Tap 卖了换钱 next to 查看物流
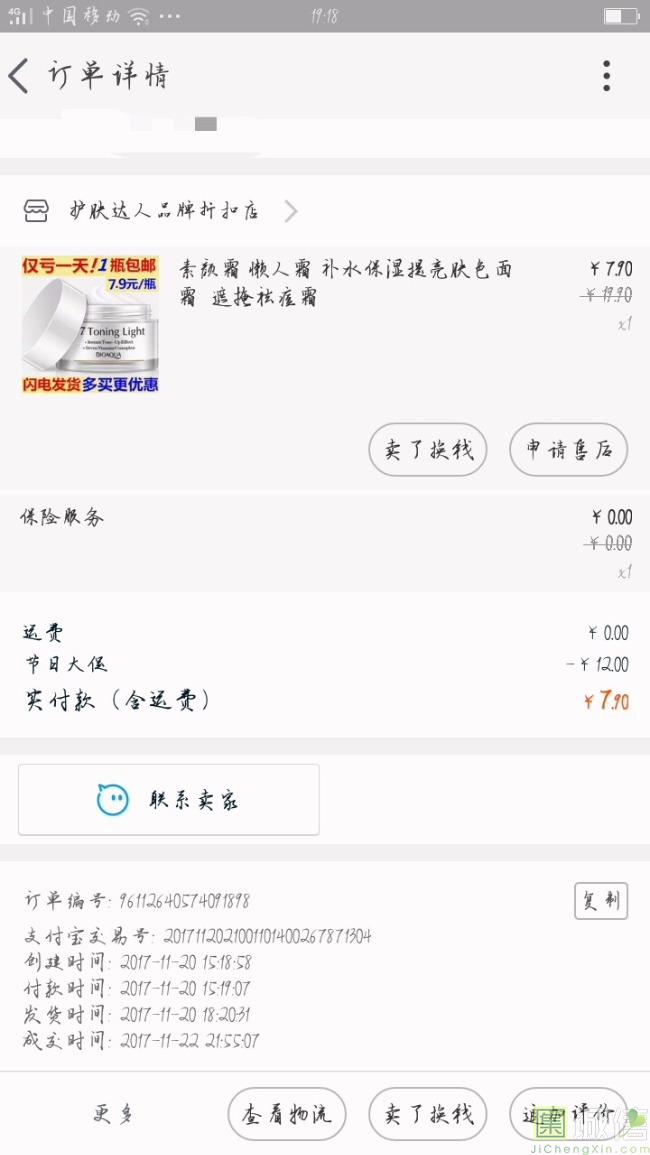The width and height of the screenshot is (650, 1155). pos(428,1114)
